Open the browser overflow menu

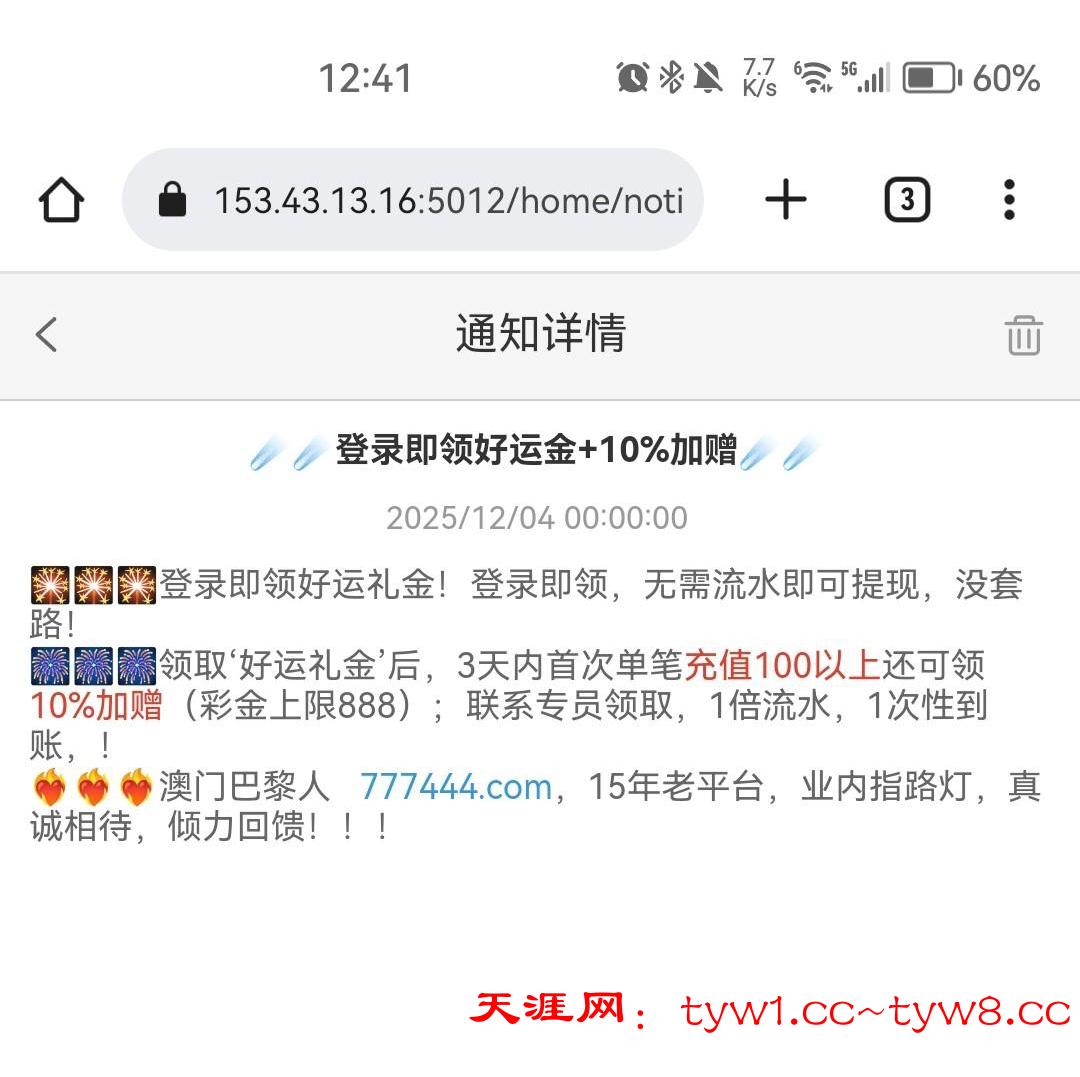point(1009,200)
